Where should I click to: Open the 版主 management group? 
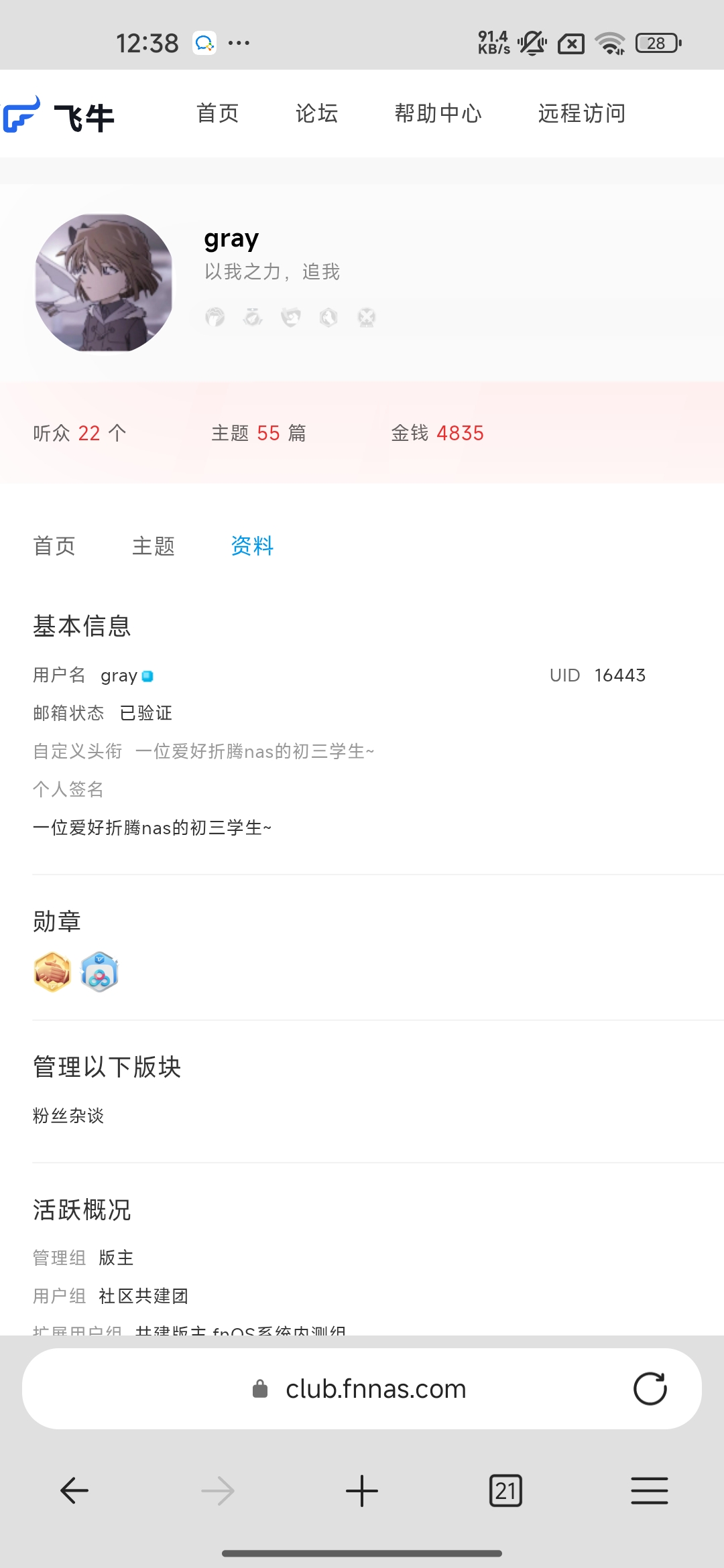(x=116, y=1258)
